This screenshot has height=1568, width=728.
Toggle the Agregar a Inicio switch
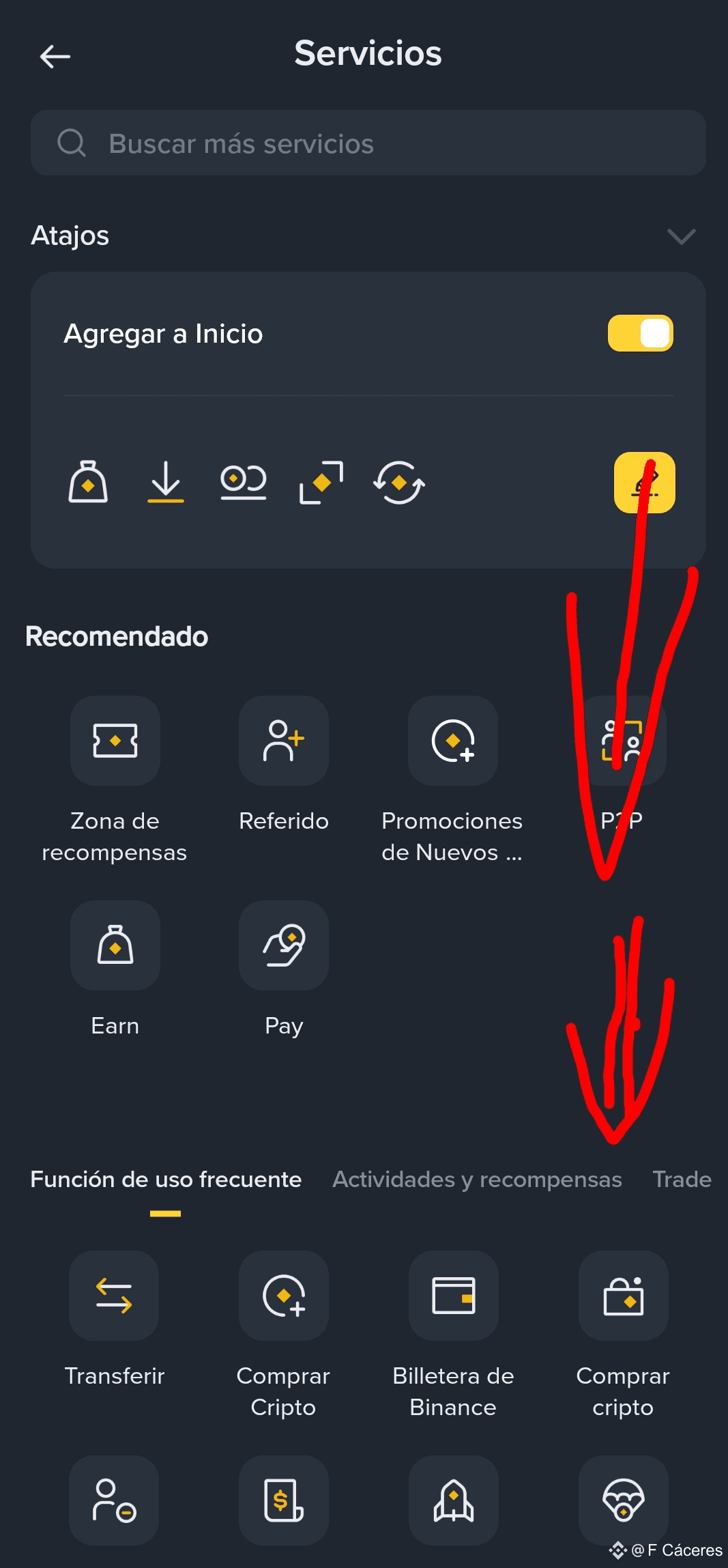(640, 333)
